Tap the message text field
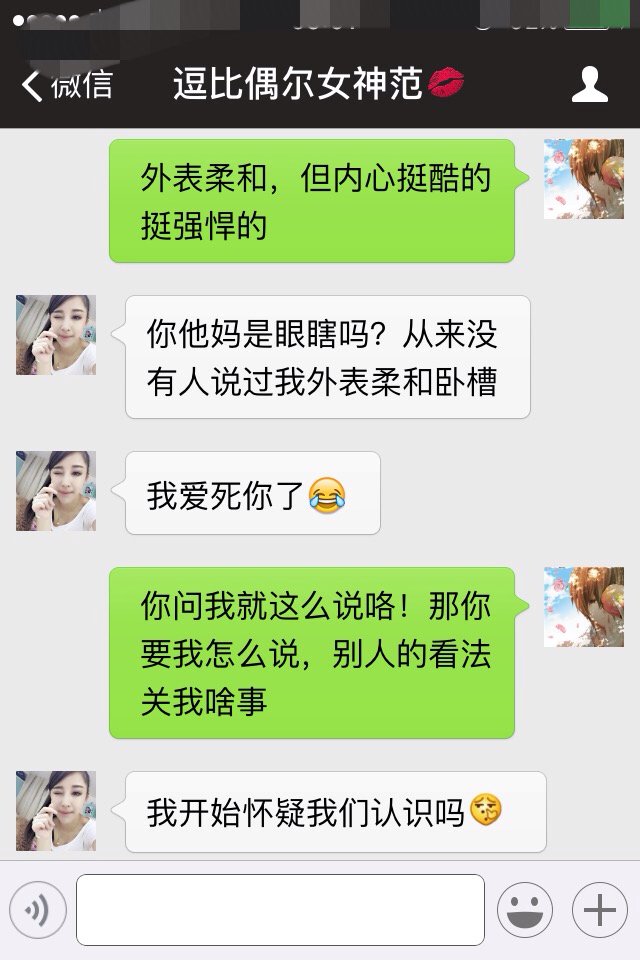The image size is (640, 960). (x=280, y=909)
